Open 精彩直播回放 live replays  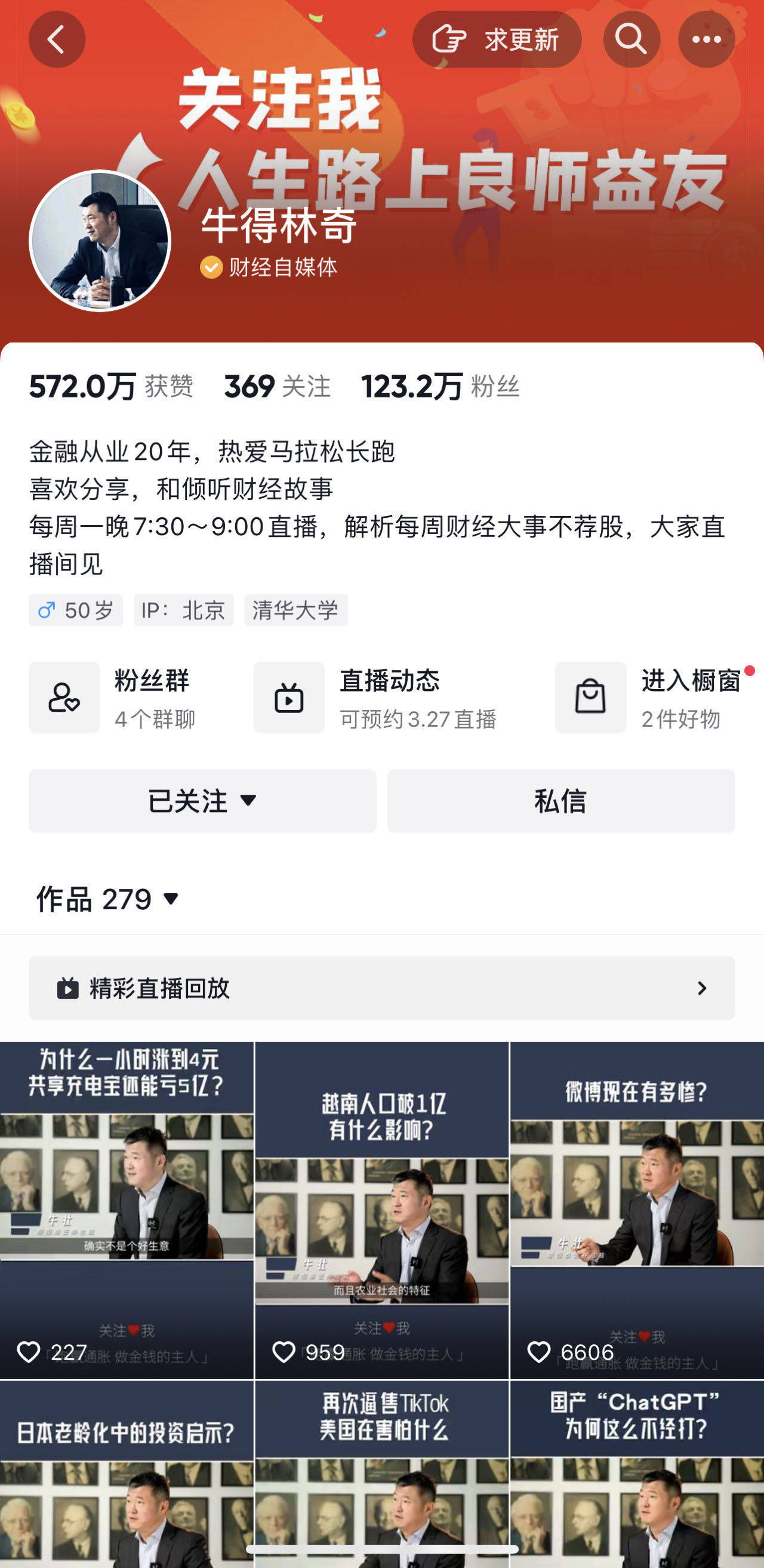(x=381, y=988)
